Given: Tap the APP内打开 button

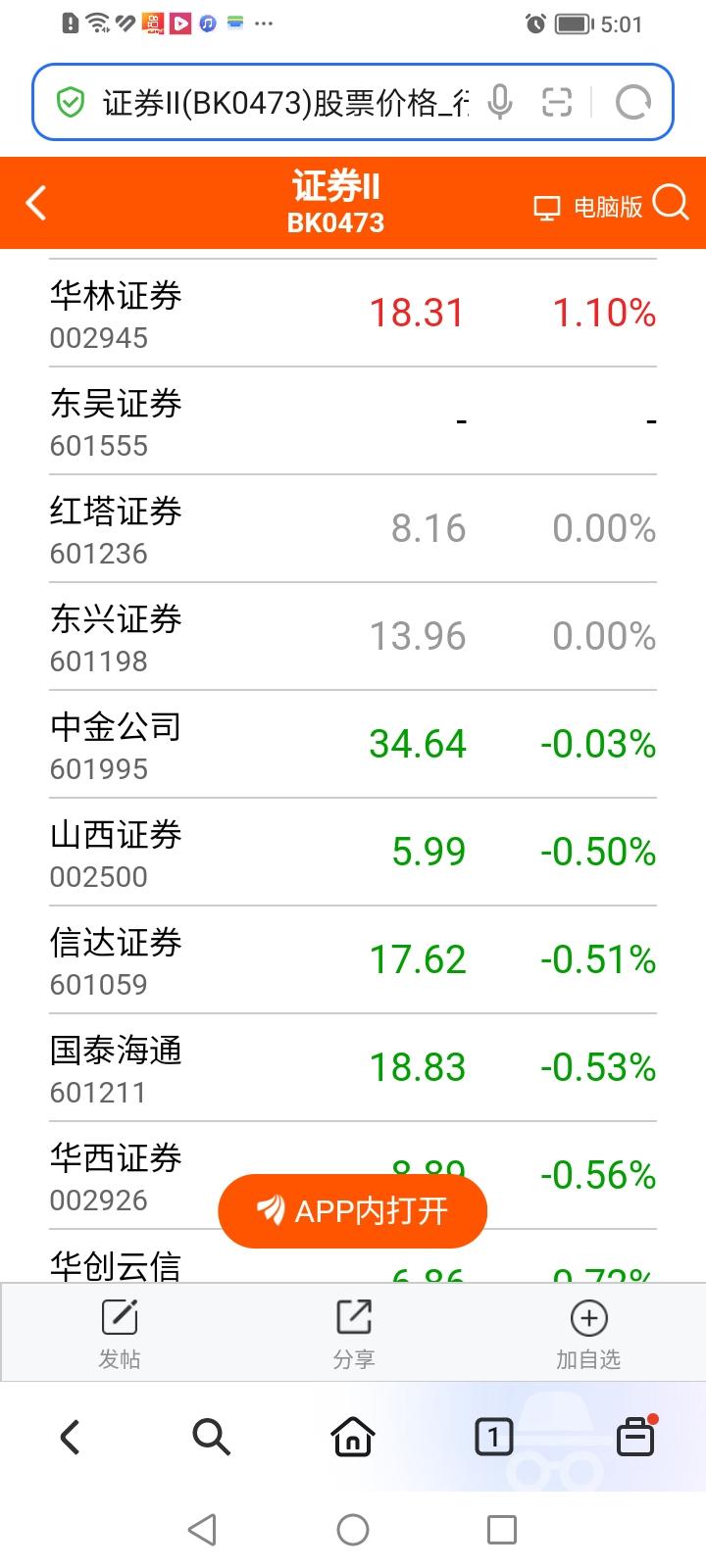Looking at the screenshot, I should point(351,1211).
